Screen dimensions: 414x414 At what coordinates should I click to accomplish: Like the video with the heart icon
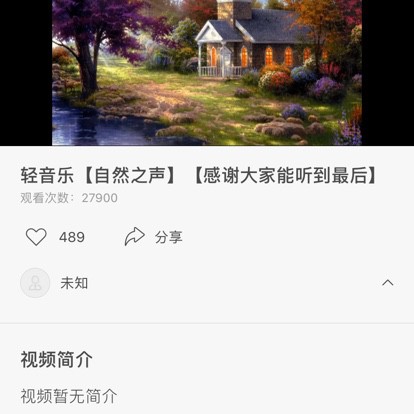click(x=36, y=237)
